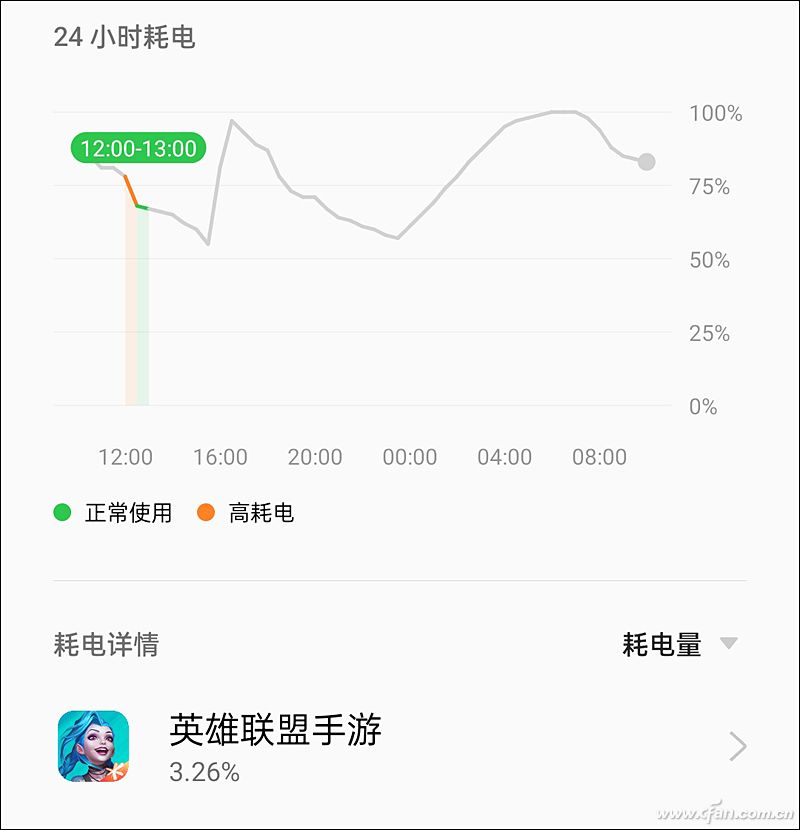Image resolution: width=800 pixels, height=830 pixels.
Task: Tap the green 12:00-13:00 tooltip label
Action: tap(139, 148)
